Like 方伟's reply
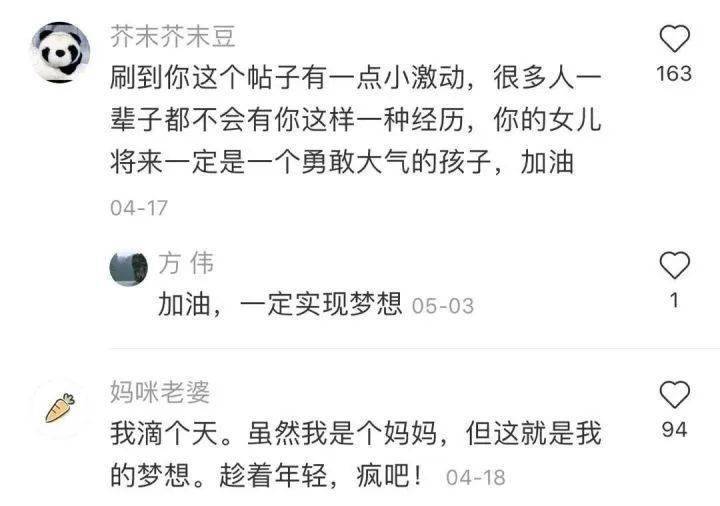Image resolution: width=720 pixels, height=506 pixels. click(x=676, y=265)
